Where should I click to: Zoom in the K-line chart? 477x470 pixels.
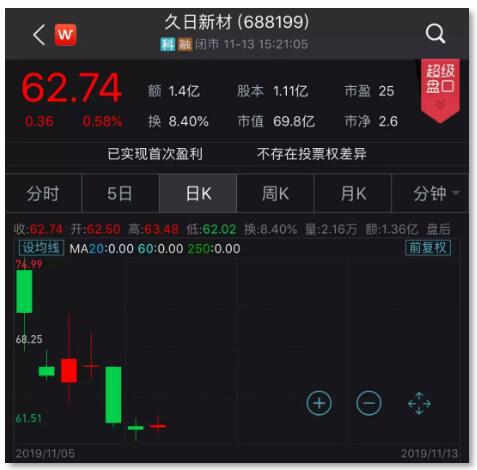(319, 403)
